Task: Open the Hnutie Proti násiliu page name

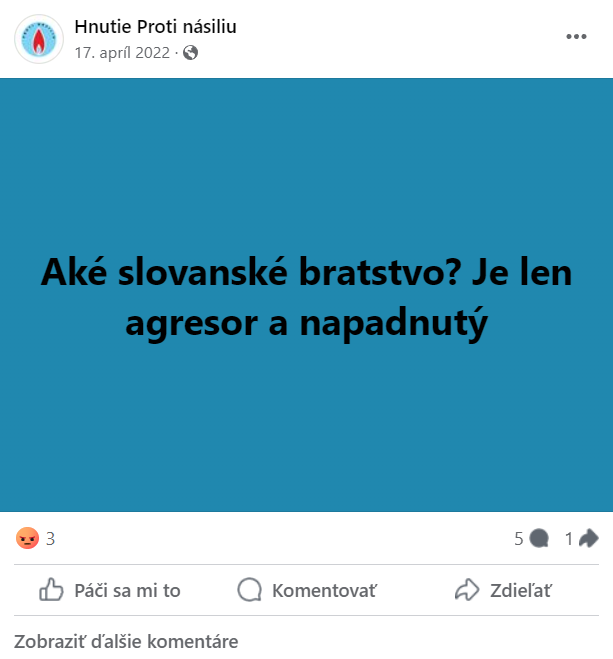Action: click(155, 27)
